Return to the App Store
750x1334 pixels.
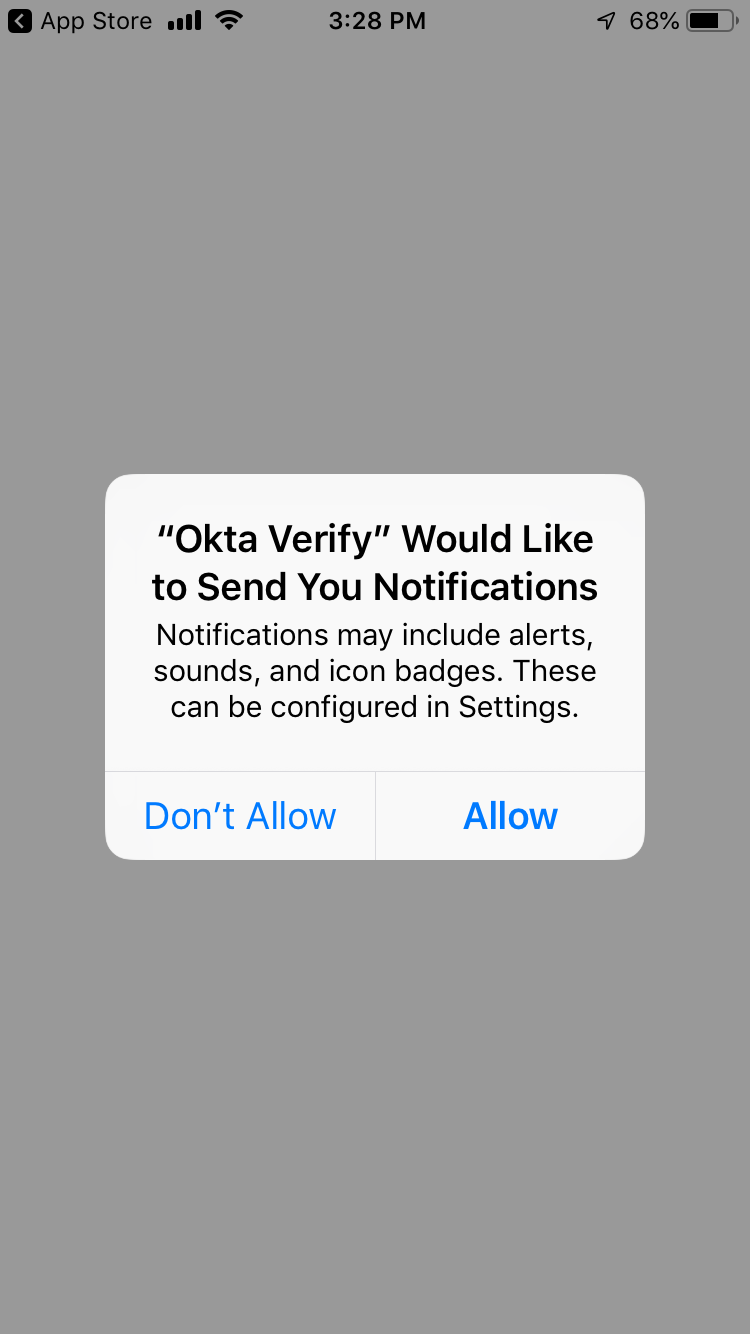[80, 21]
